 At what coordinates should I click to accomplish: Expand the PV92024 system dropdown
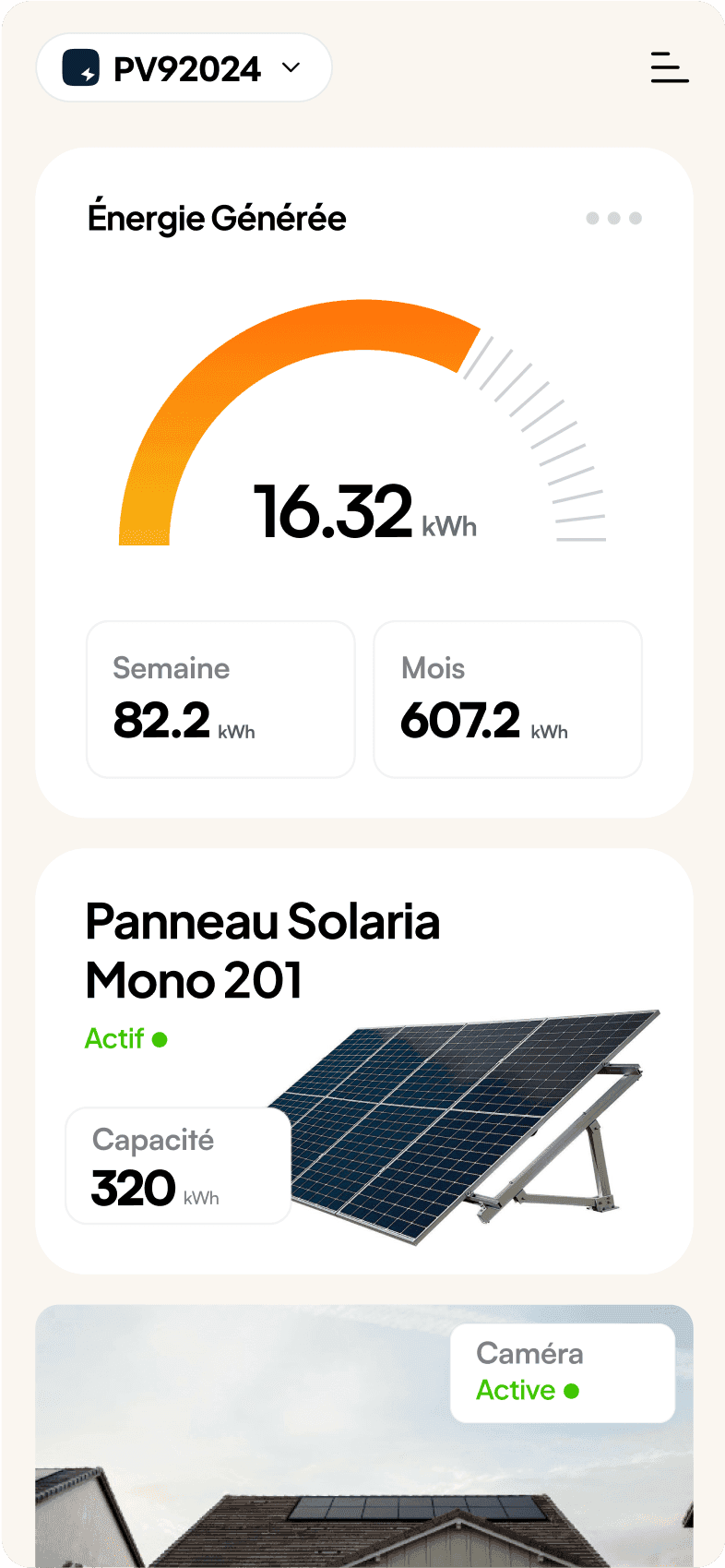click(x=184, y=68)
